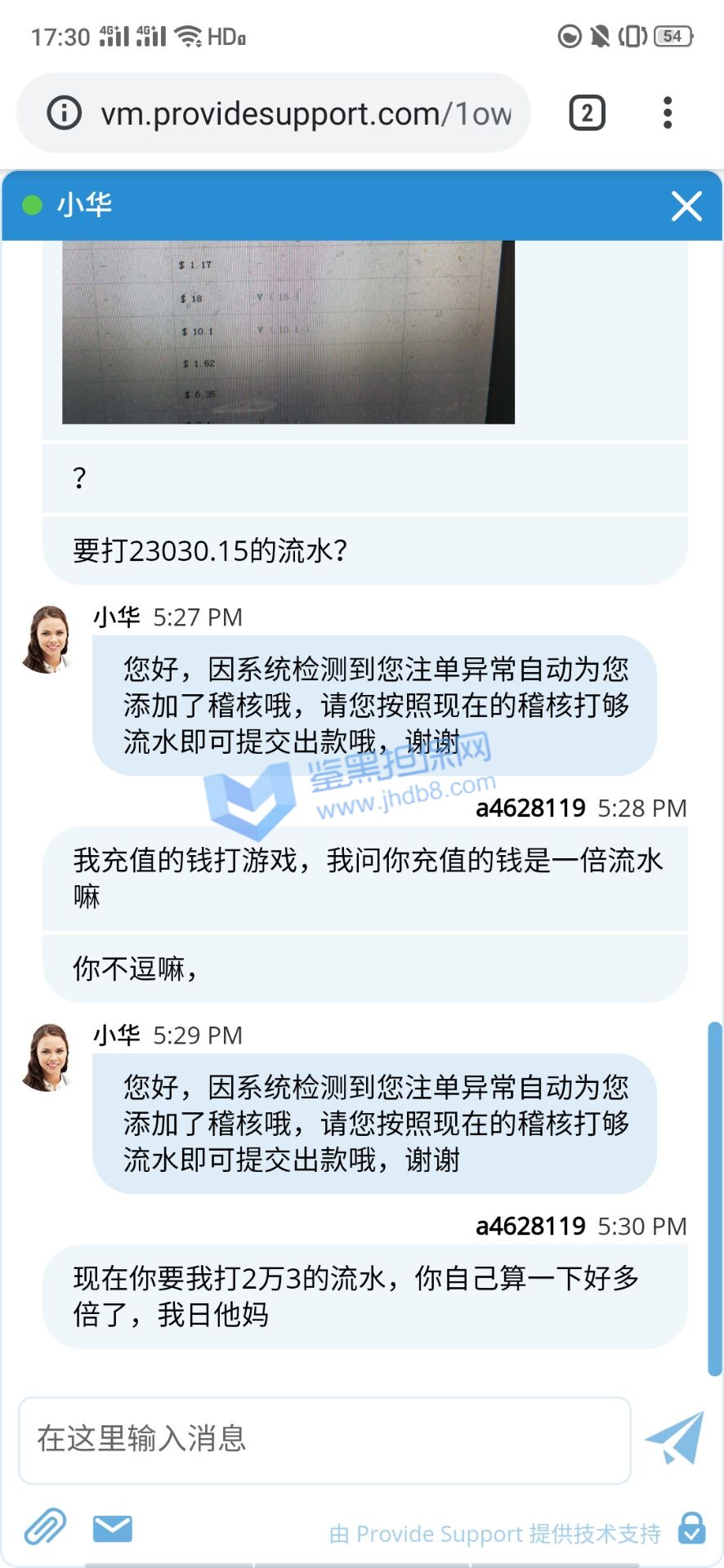Open the sent screenshot image

click(x=288, y=332)
